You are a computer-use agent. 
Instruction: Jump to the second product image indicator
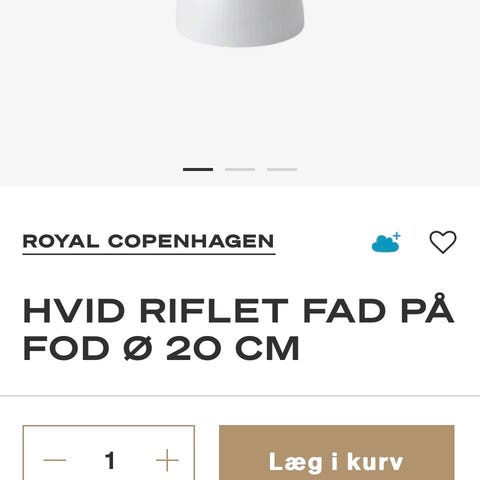(x=240, y=170)
